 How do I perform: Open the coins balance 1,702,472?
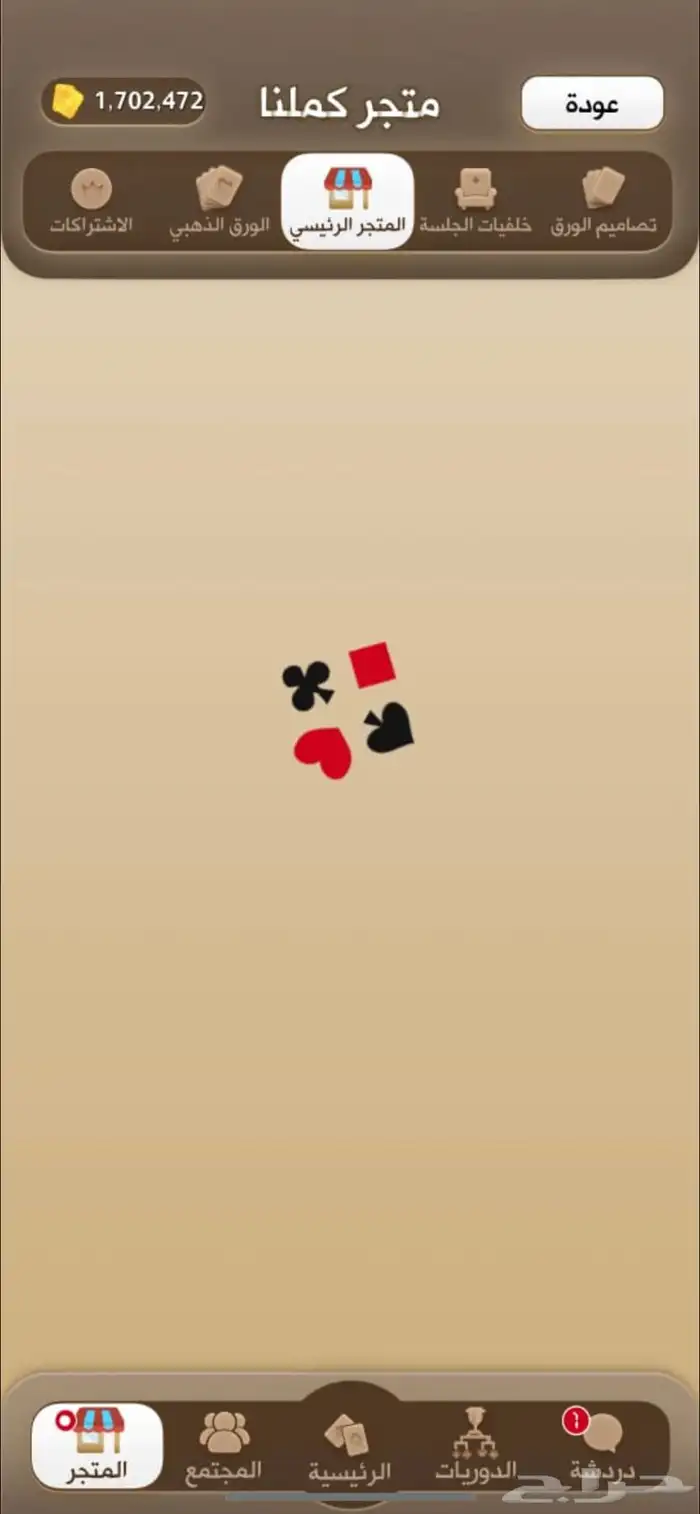[124, 101]
